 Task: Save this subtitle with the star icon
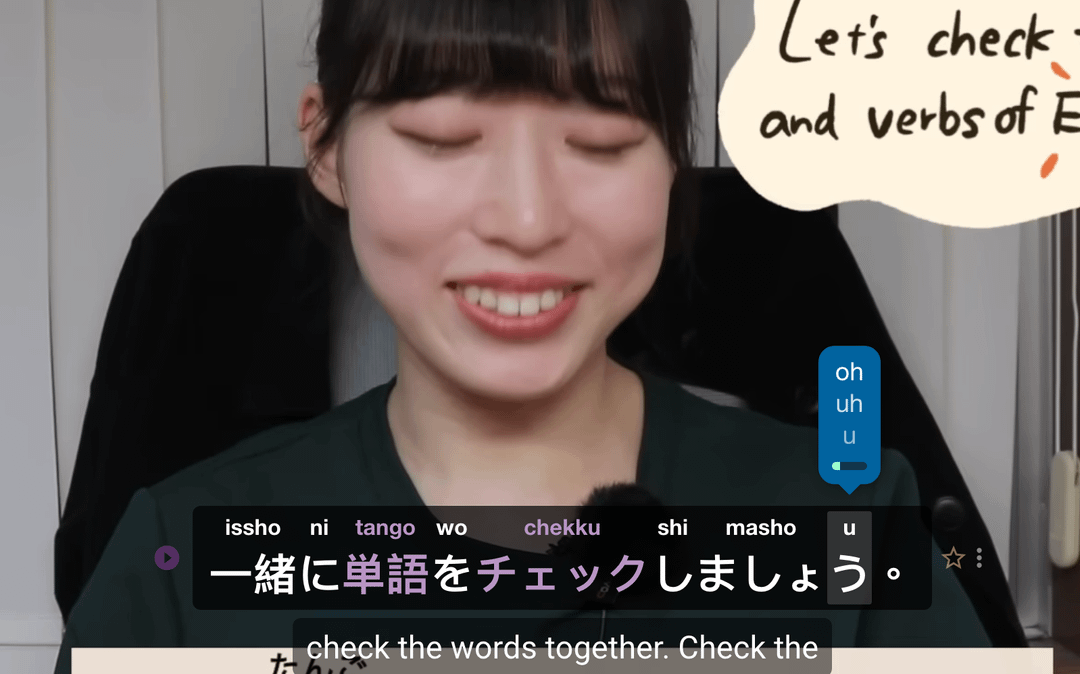point(953,558)
